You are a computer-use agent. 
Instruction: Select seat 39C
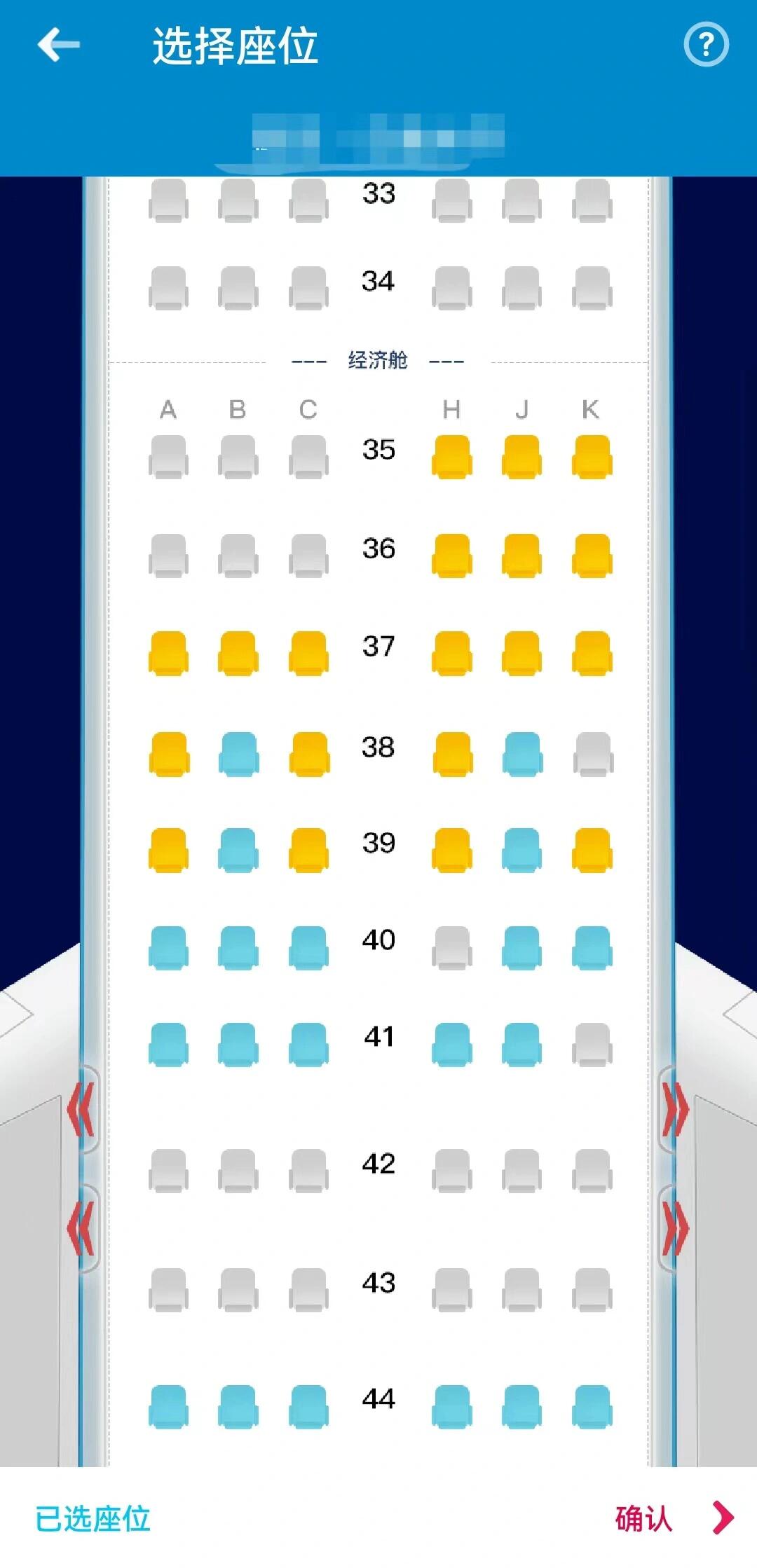pyautogui.click(x=308, y=850)
